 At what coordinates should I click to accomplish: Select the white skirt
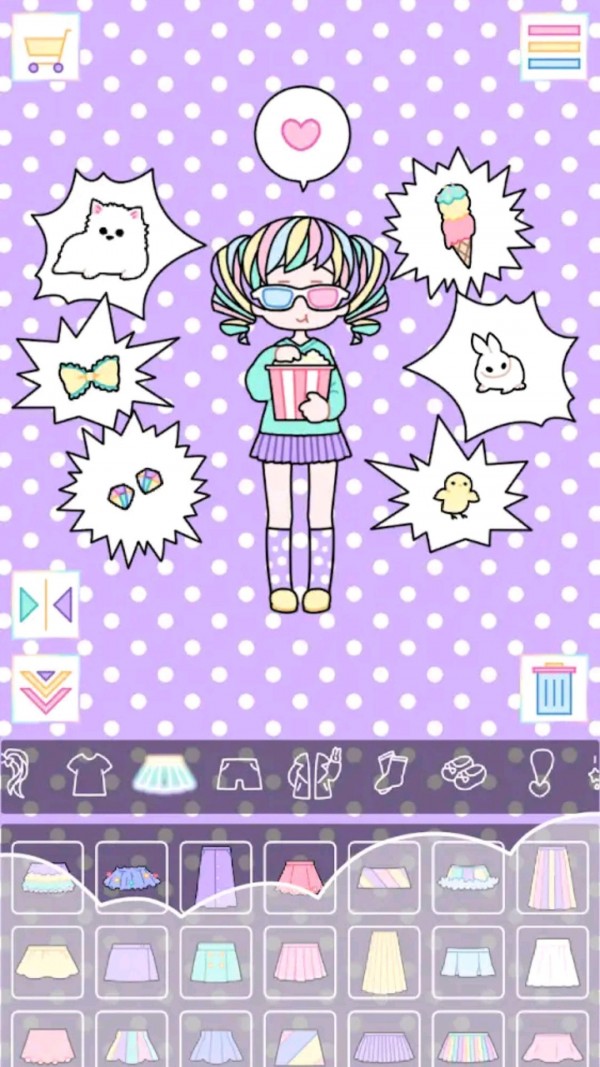pos(552,961)
